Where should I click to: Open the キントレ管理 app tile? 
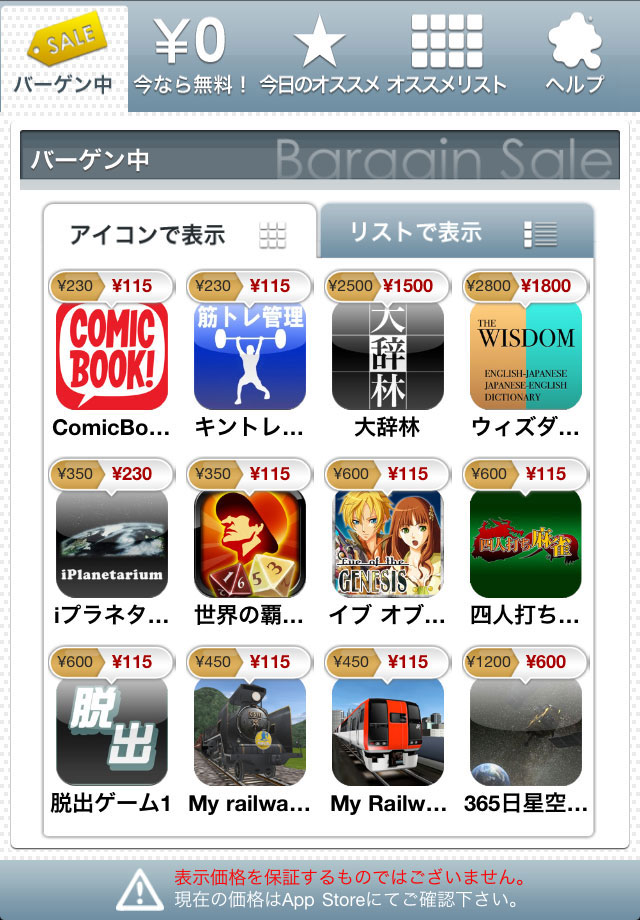[x=249, y=357]
